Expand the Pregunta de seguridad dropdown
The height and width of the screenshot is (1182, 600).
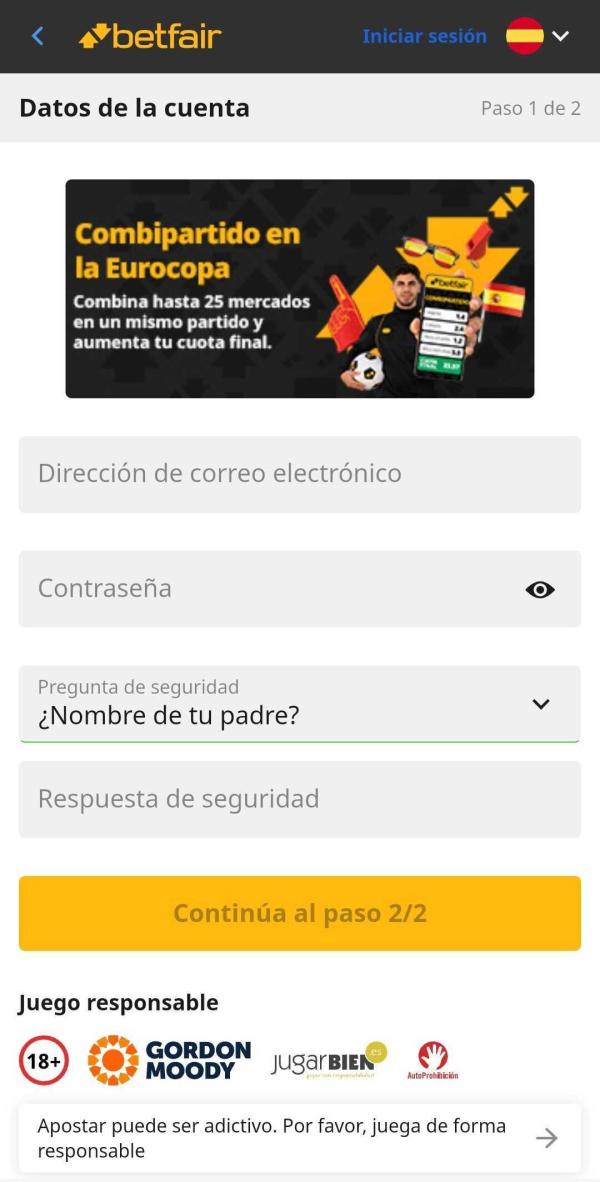(299, 703)
